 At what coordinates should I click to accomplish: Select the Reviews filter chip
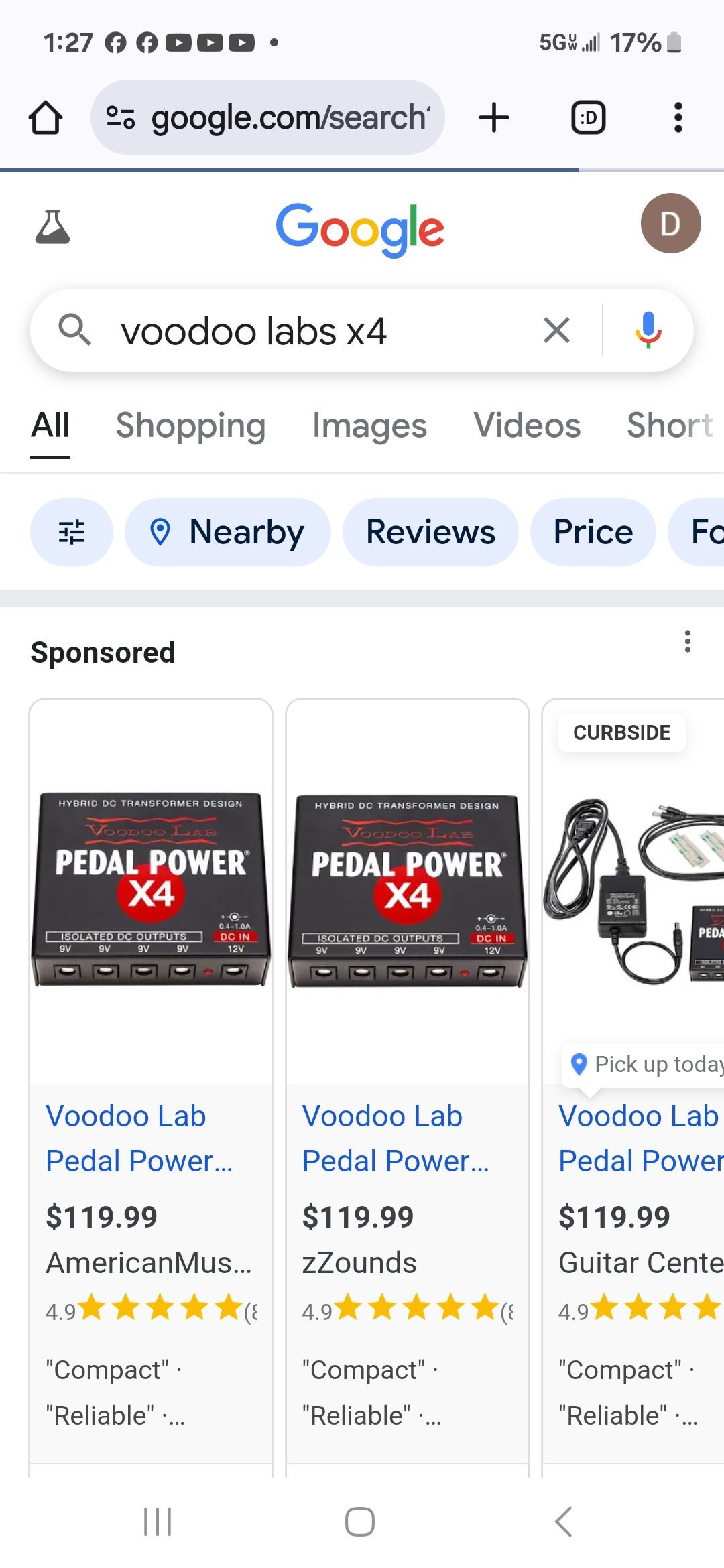tap(430, 532)
